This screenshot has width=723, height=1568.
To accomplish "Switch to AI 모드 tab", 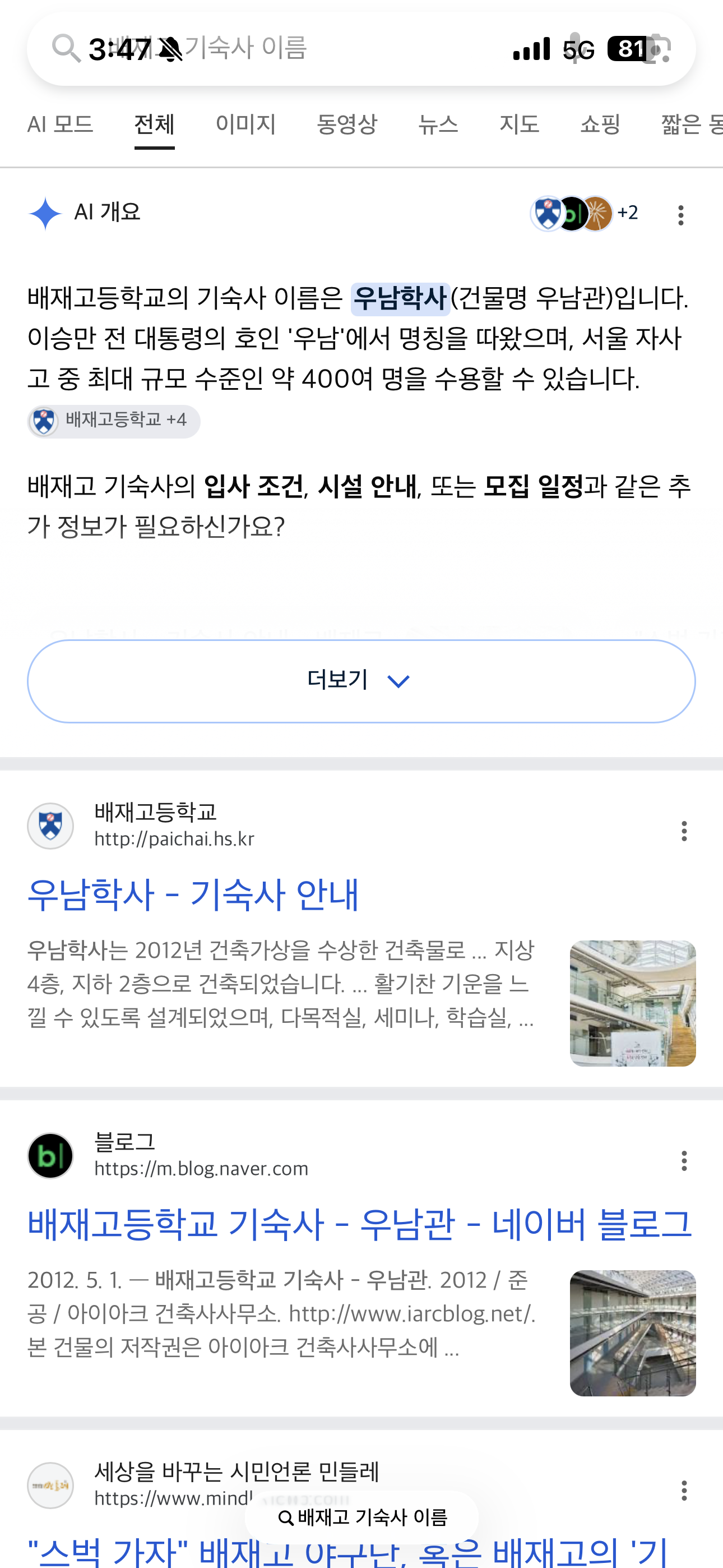I will coord(61,125).
